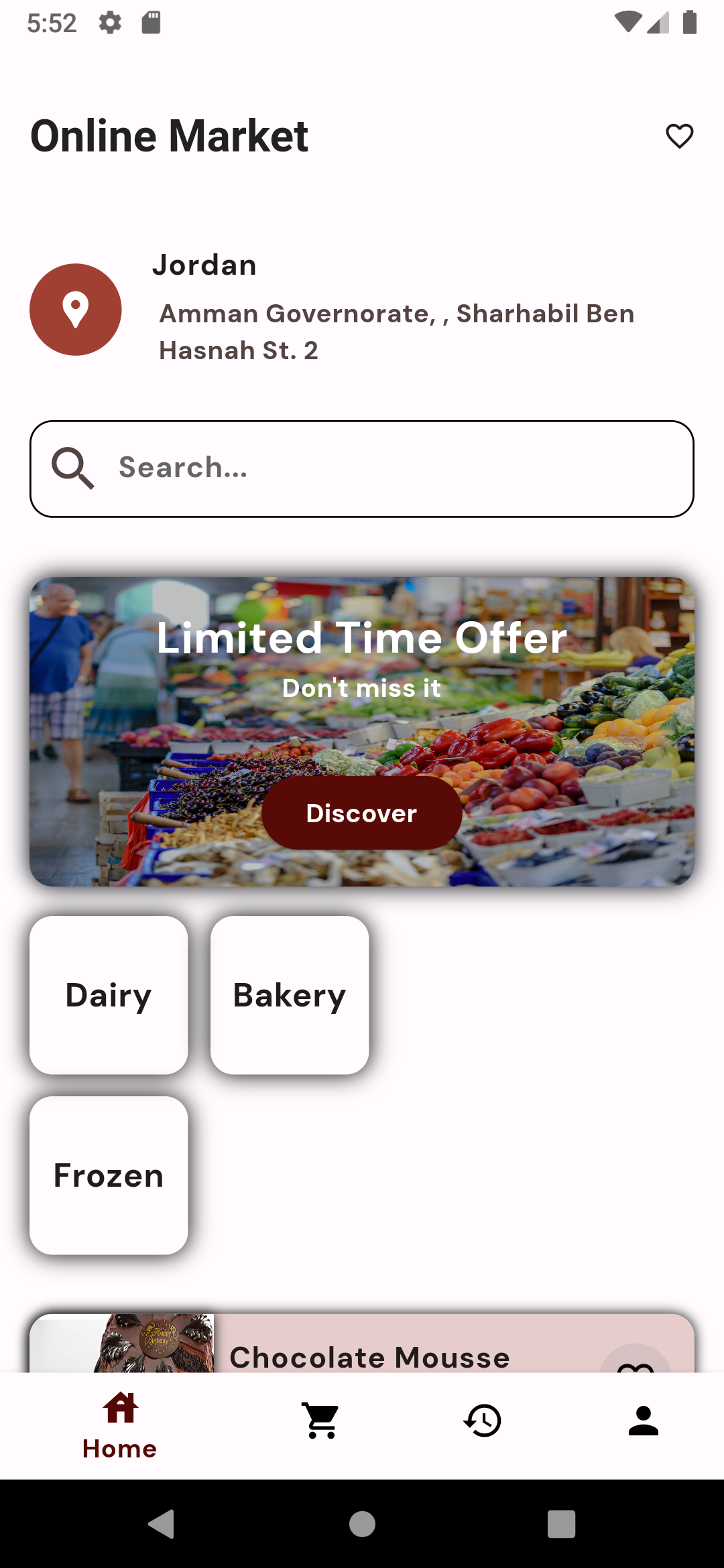Screen dimensions: 724x1568
Task: Tap the system back button
Action: coord(162,1524)
